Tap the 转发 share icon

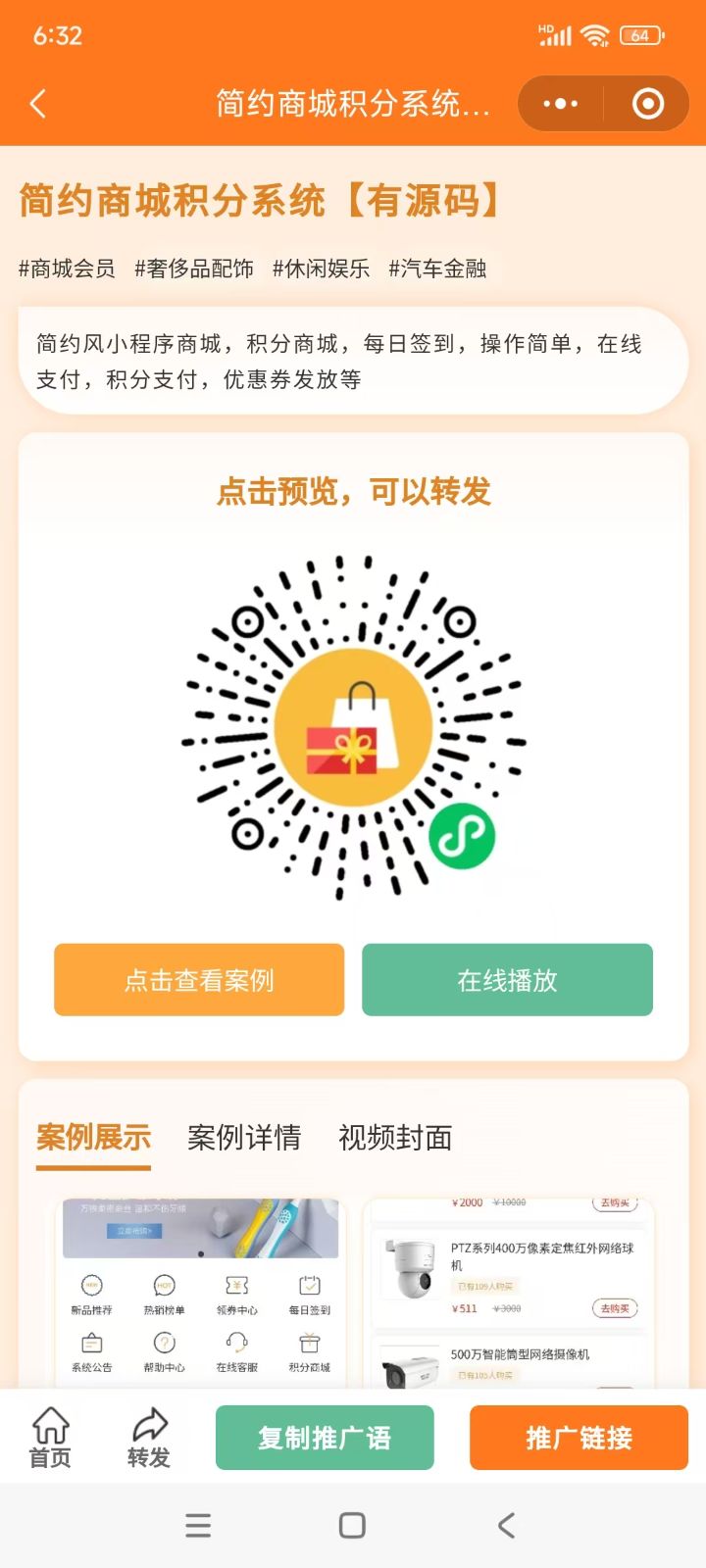point(149,1438)
